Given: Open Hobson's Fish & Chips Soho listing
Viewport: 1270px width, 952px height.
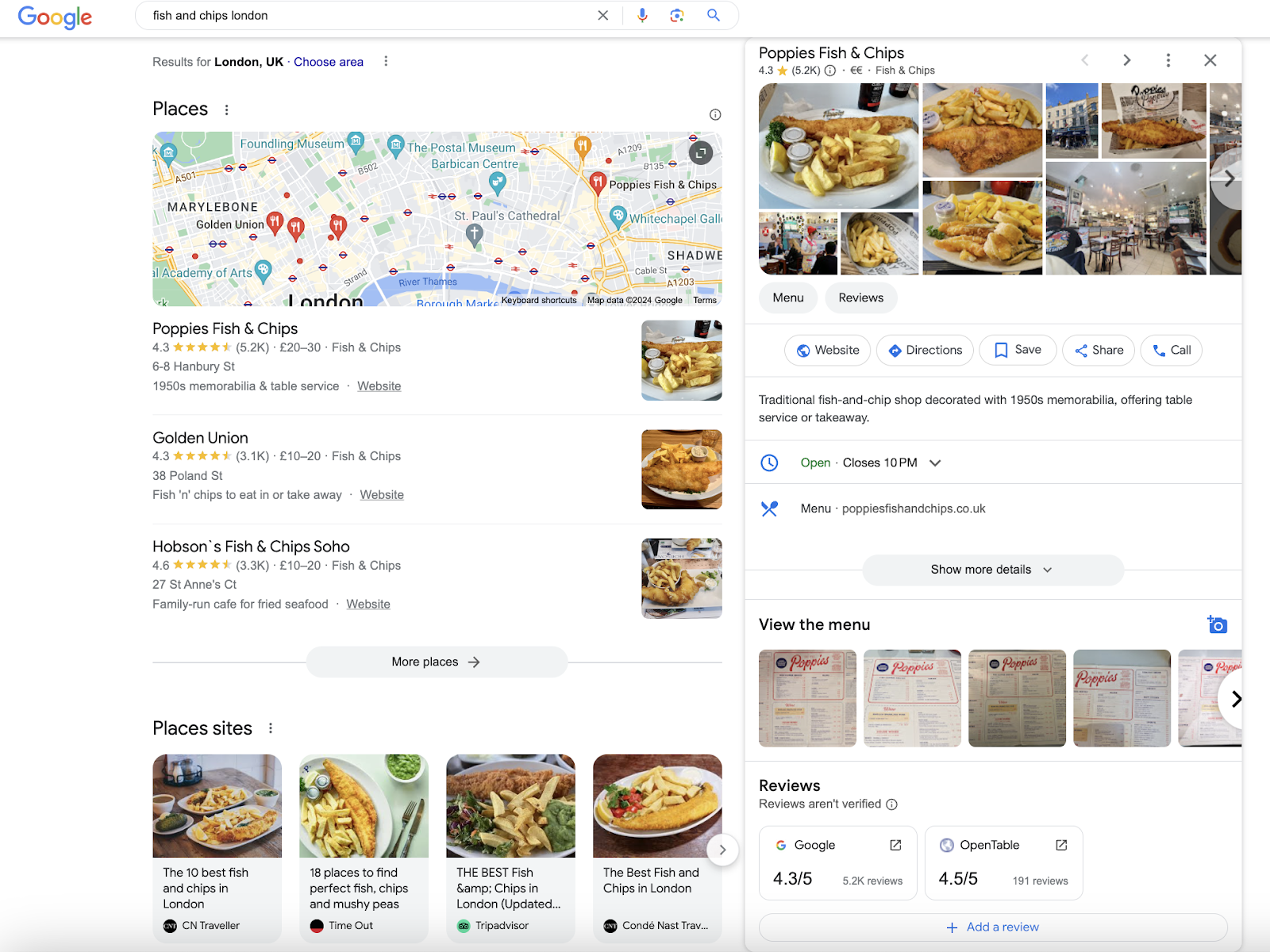Looking at the screenshot, I should pos(251,547).
